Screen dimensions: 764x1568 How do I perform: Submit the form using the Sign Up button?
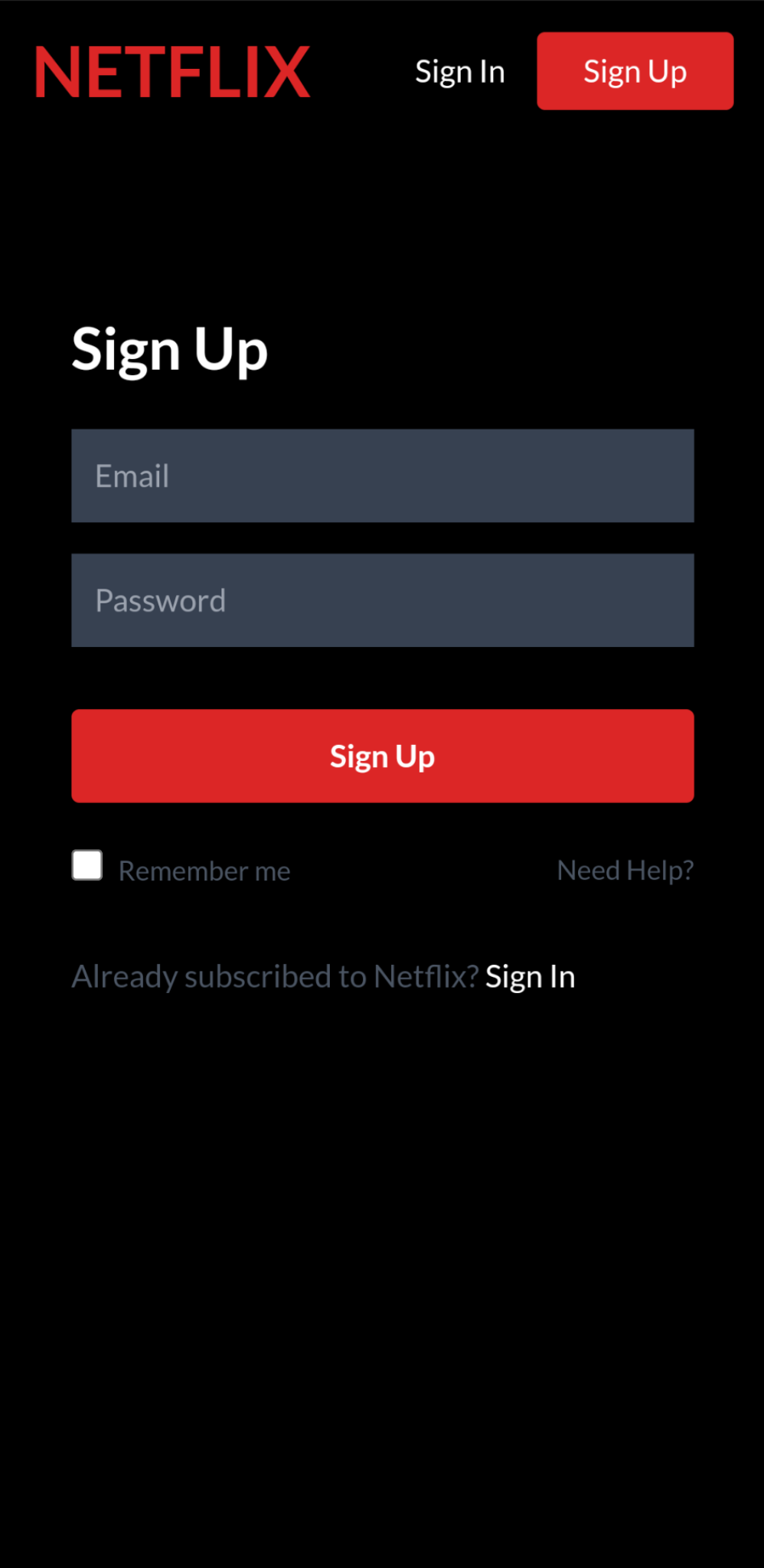click(x=382, y=756)
